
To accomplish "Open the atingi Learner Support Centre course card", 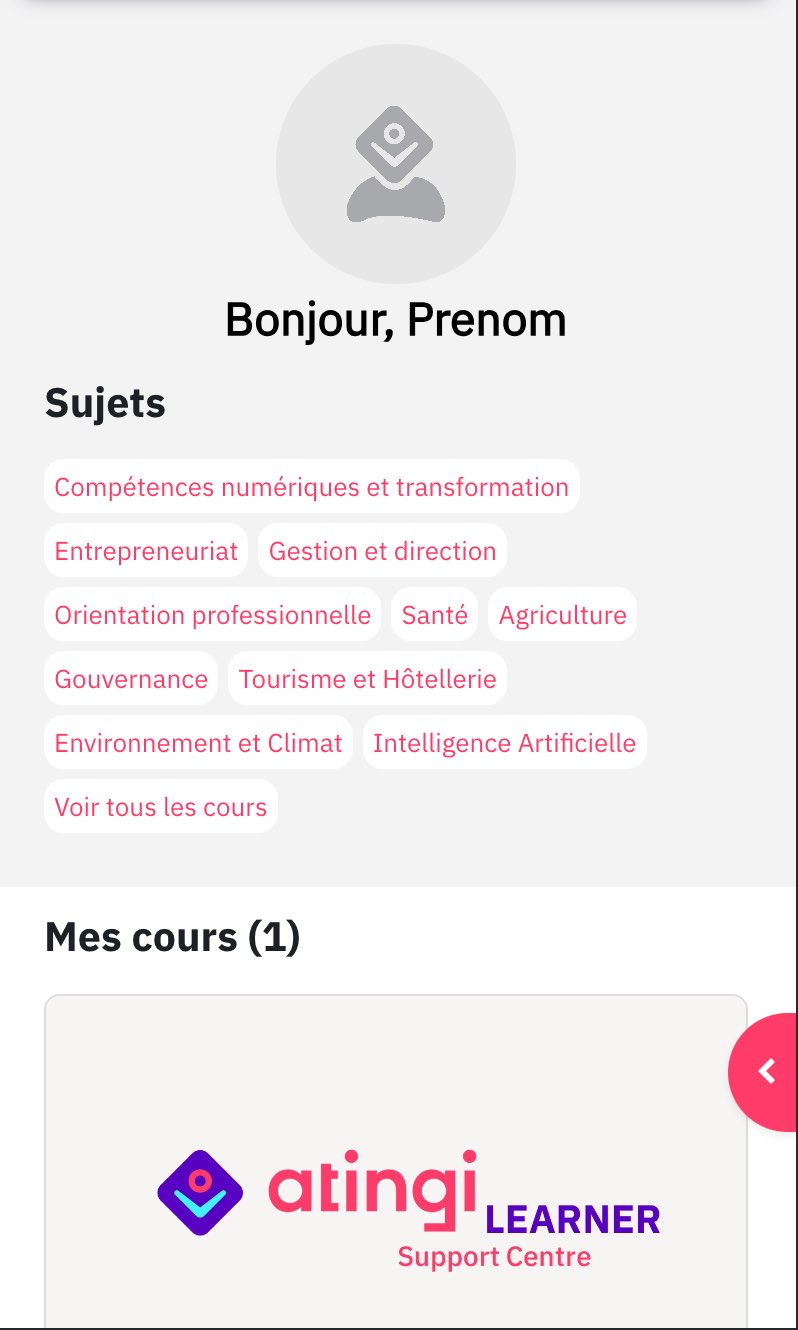I will 396,1160.
